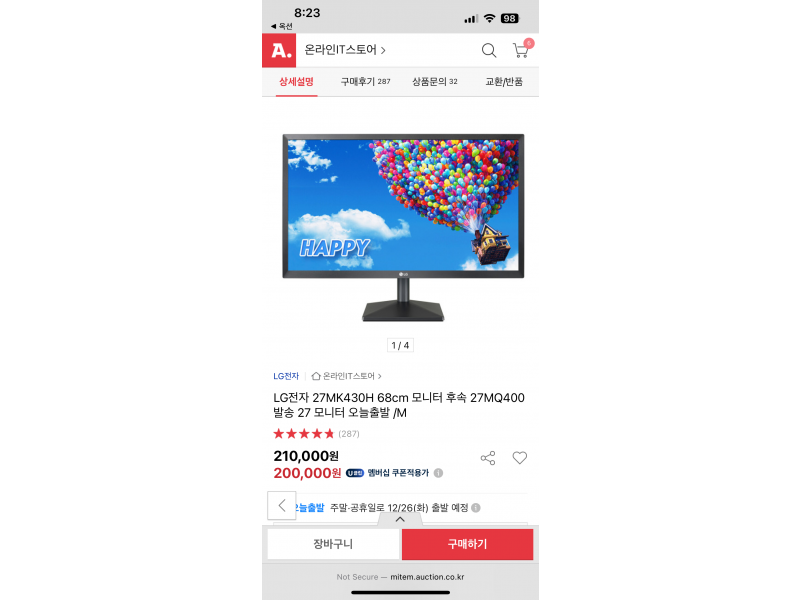
Task: Open the shopping cart
Action: [520, 50]
